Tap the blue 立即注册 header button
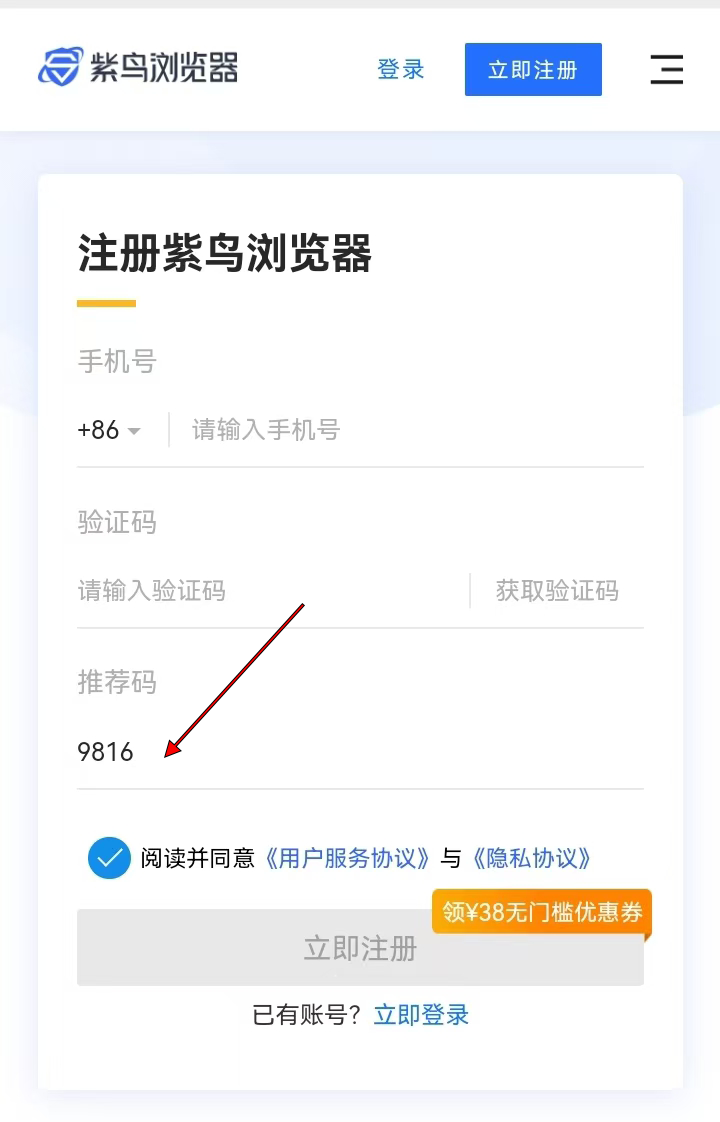Image resolution: width=720 pixels, height=1122 pixels. [533, 70]
